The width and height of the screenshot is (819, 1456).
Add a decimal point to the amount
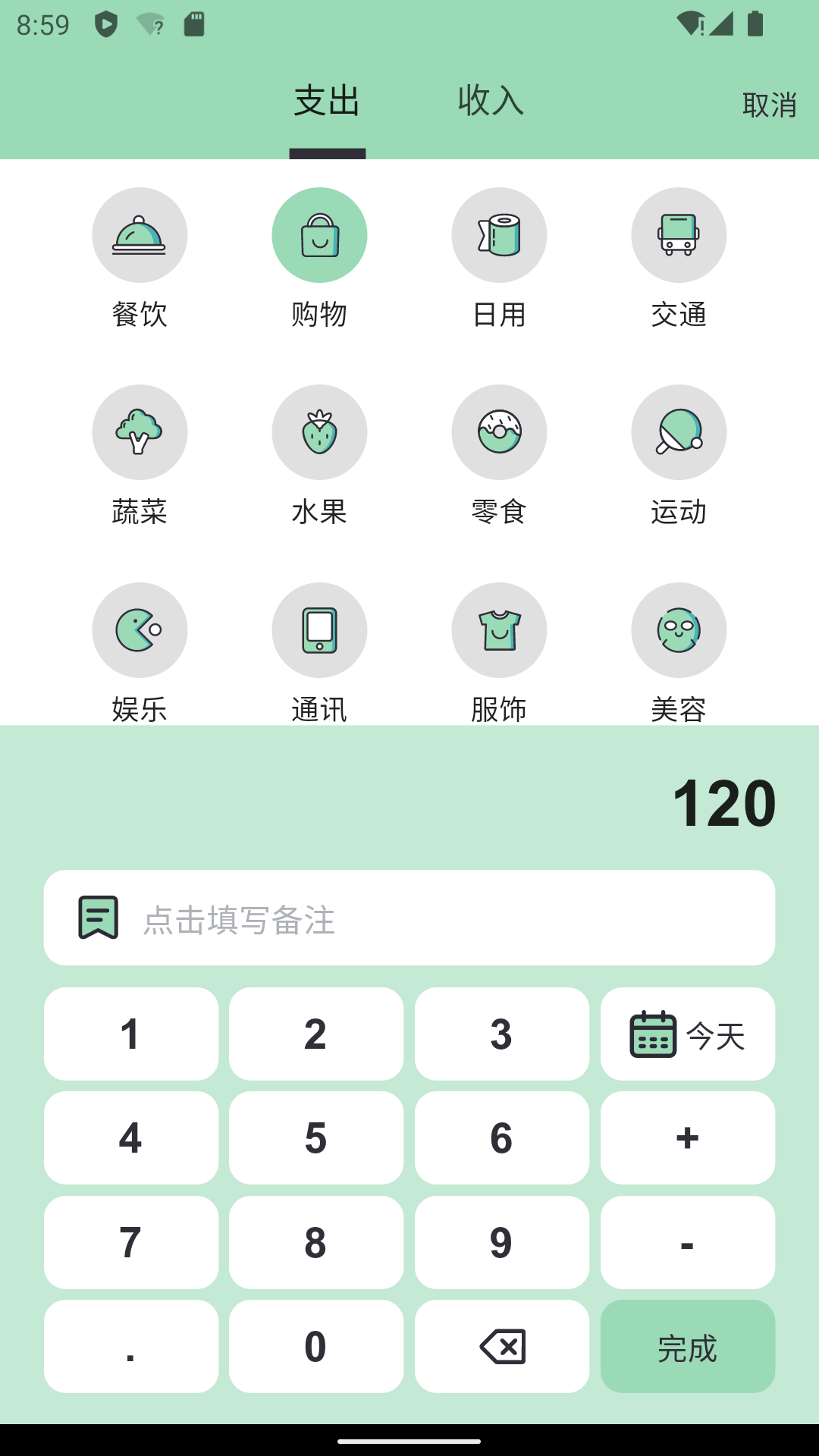(131, 1347)
